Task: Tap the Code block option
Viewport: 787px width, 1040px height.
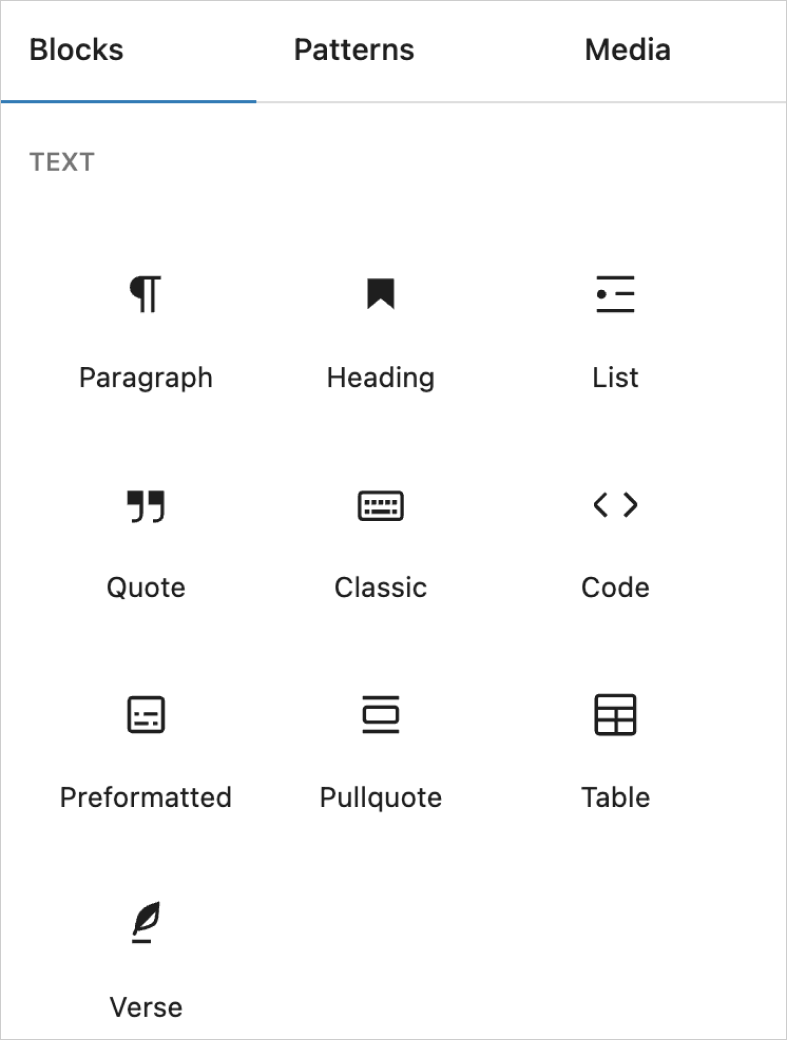Action: pos(615,540)
